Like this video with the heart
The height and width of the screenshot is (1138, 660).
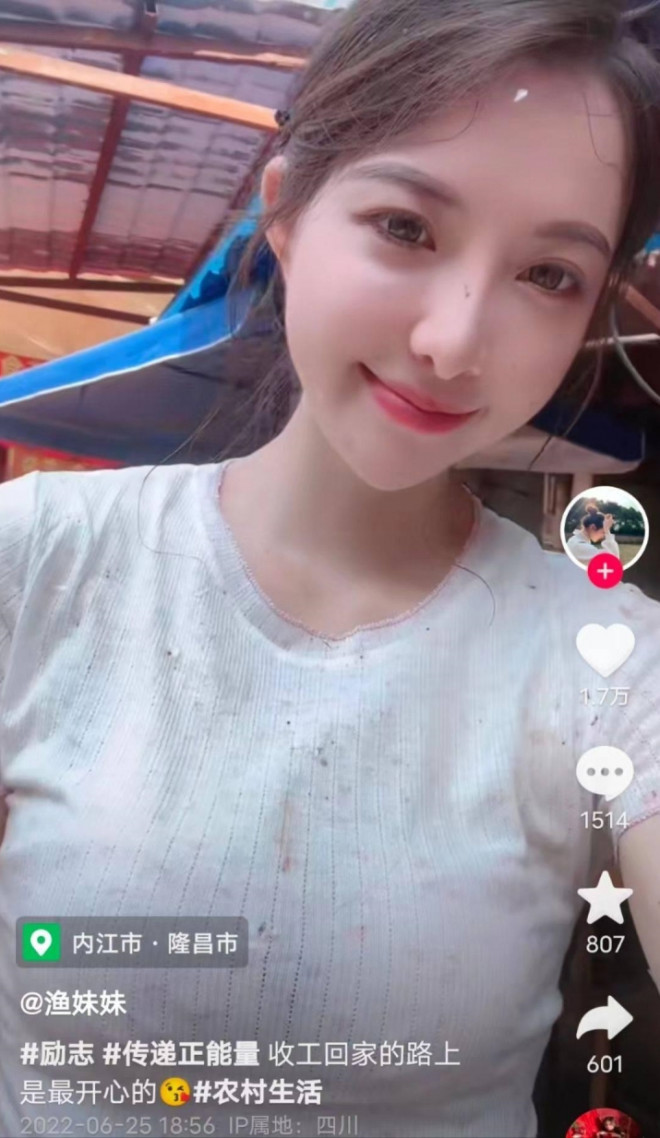click(605, 650)
